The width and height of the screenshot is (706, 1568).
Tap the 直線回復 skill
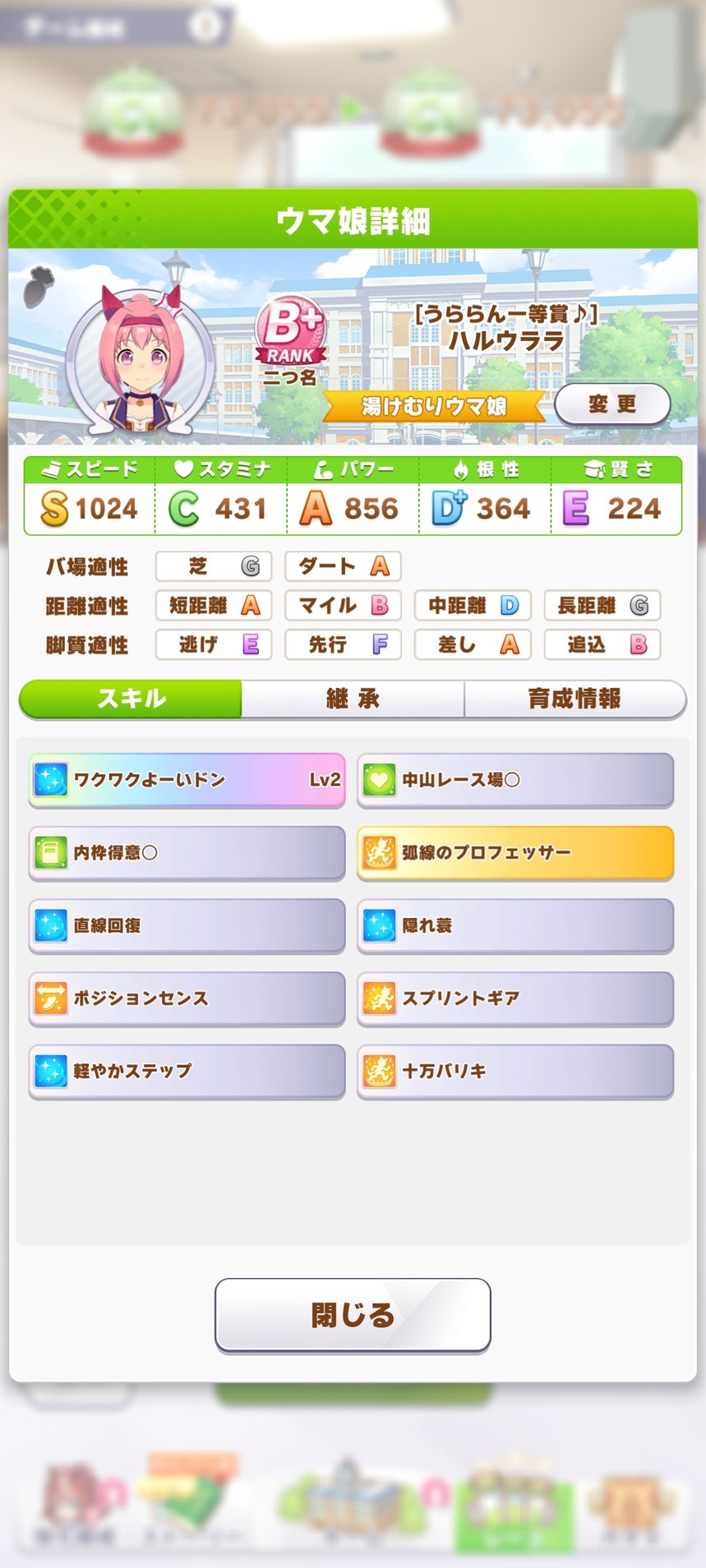(187, 925)
